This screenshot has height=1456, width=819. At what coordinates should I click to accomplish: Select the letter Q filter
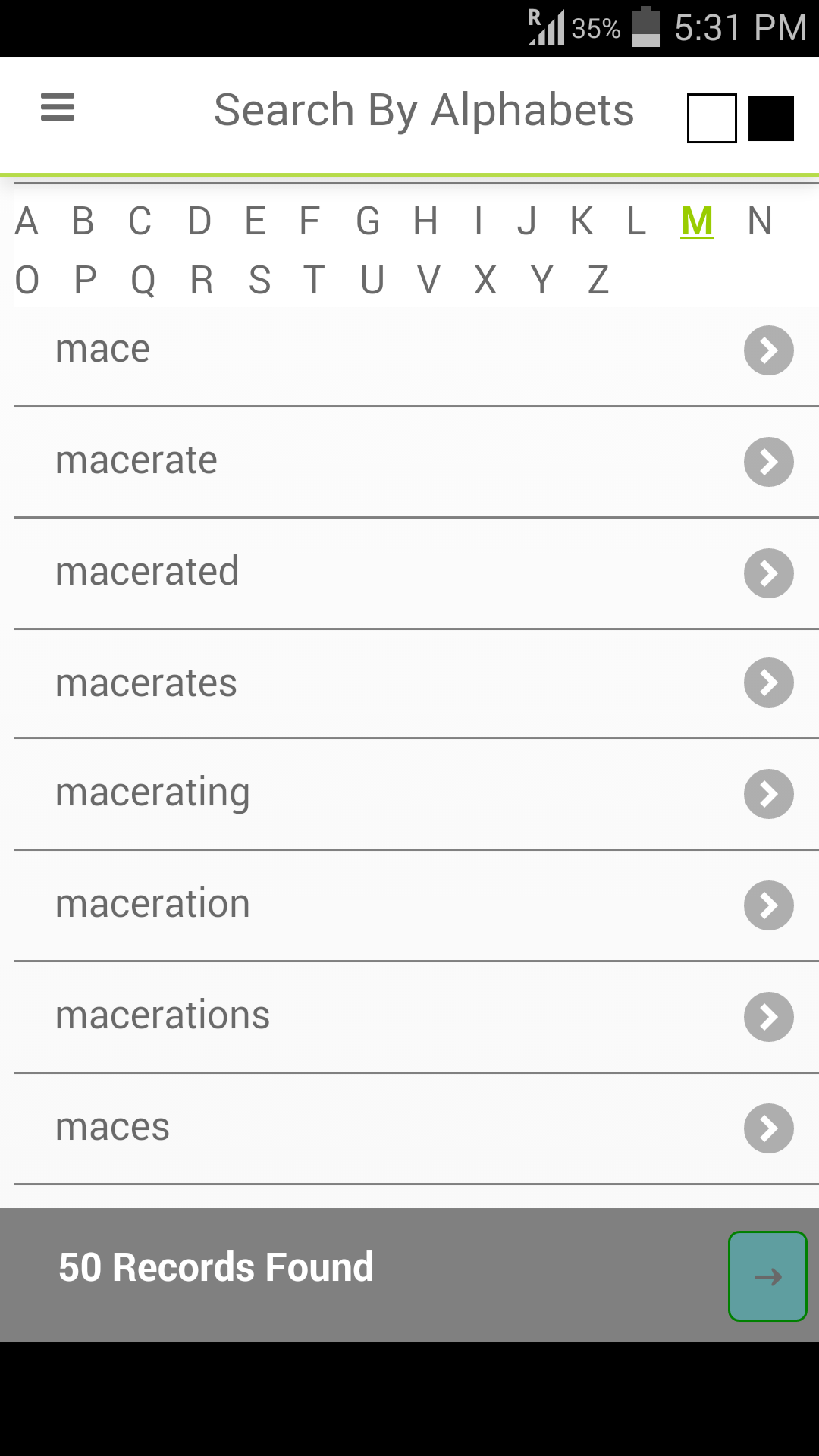[x=144, y=281]
